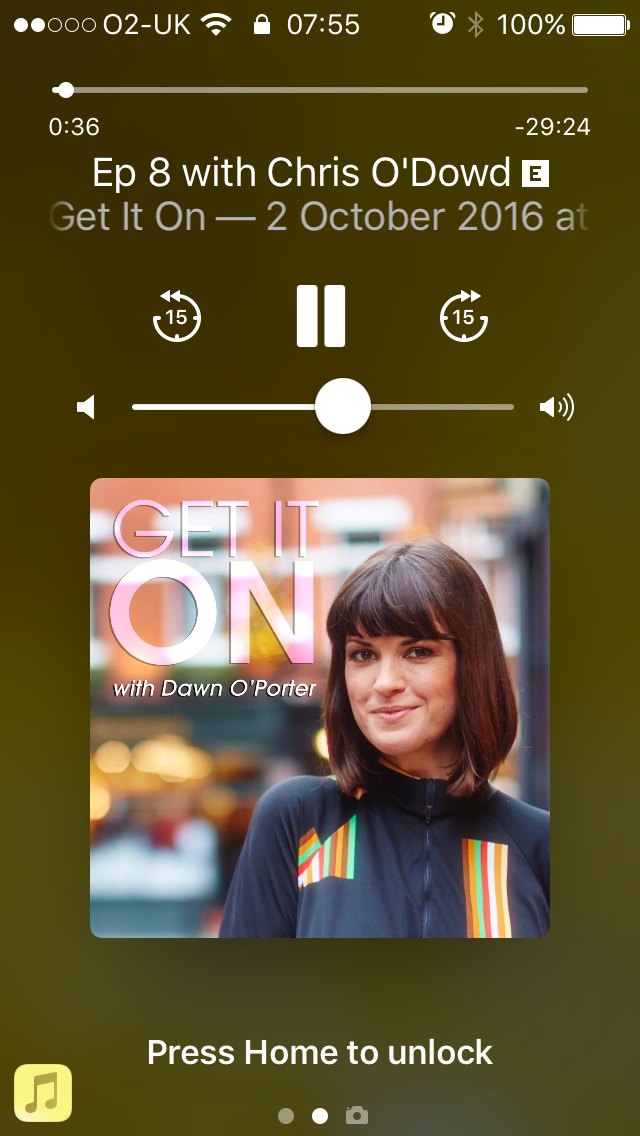This screenshot has width=640, height=1136.
Task: Tap the playback progress scrubber
Action: point(66,90)
